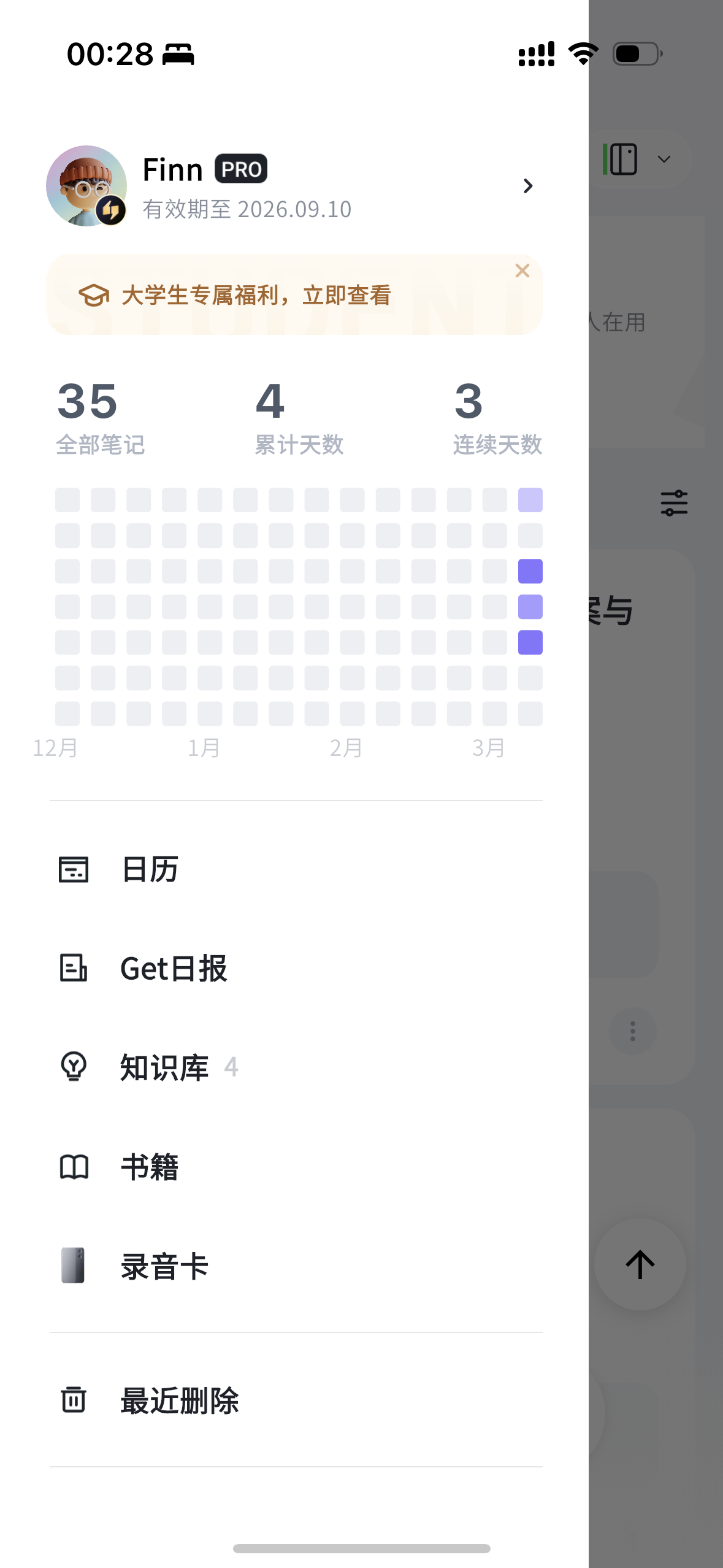Go to 知识库 knowledge base
The height and width of the screenshot is (1568, 723).
(164, 1068)
